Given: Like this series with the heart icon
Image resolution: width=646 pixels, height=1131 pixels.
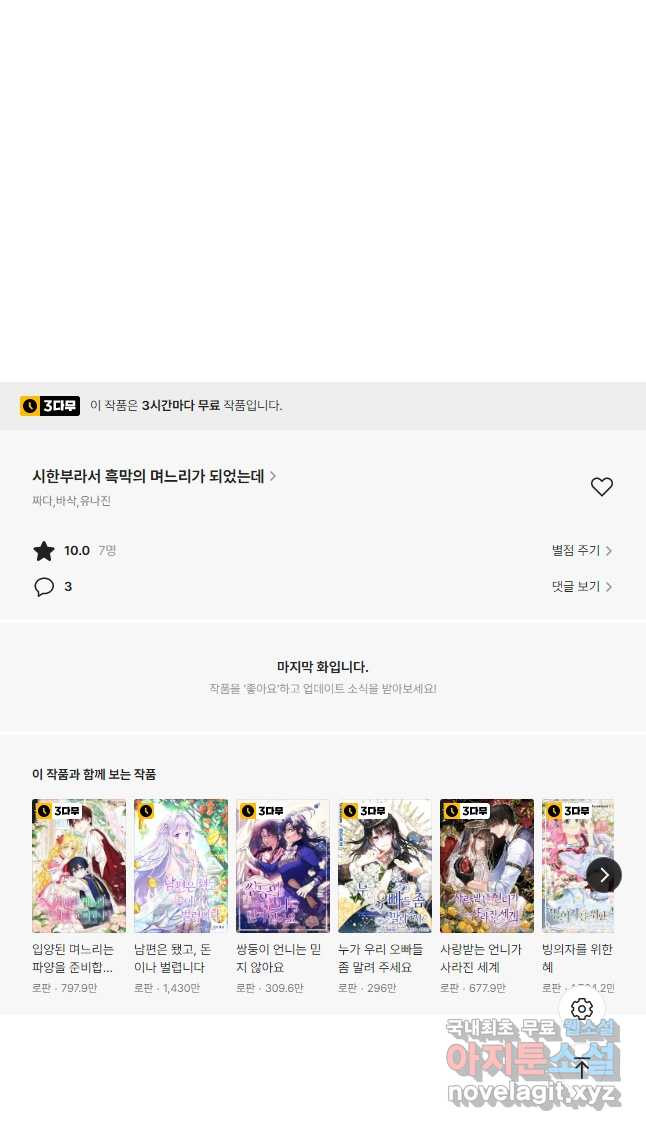Looking at the screenshot, I should [x=601, y=487].
